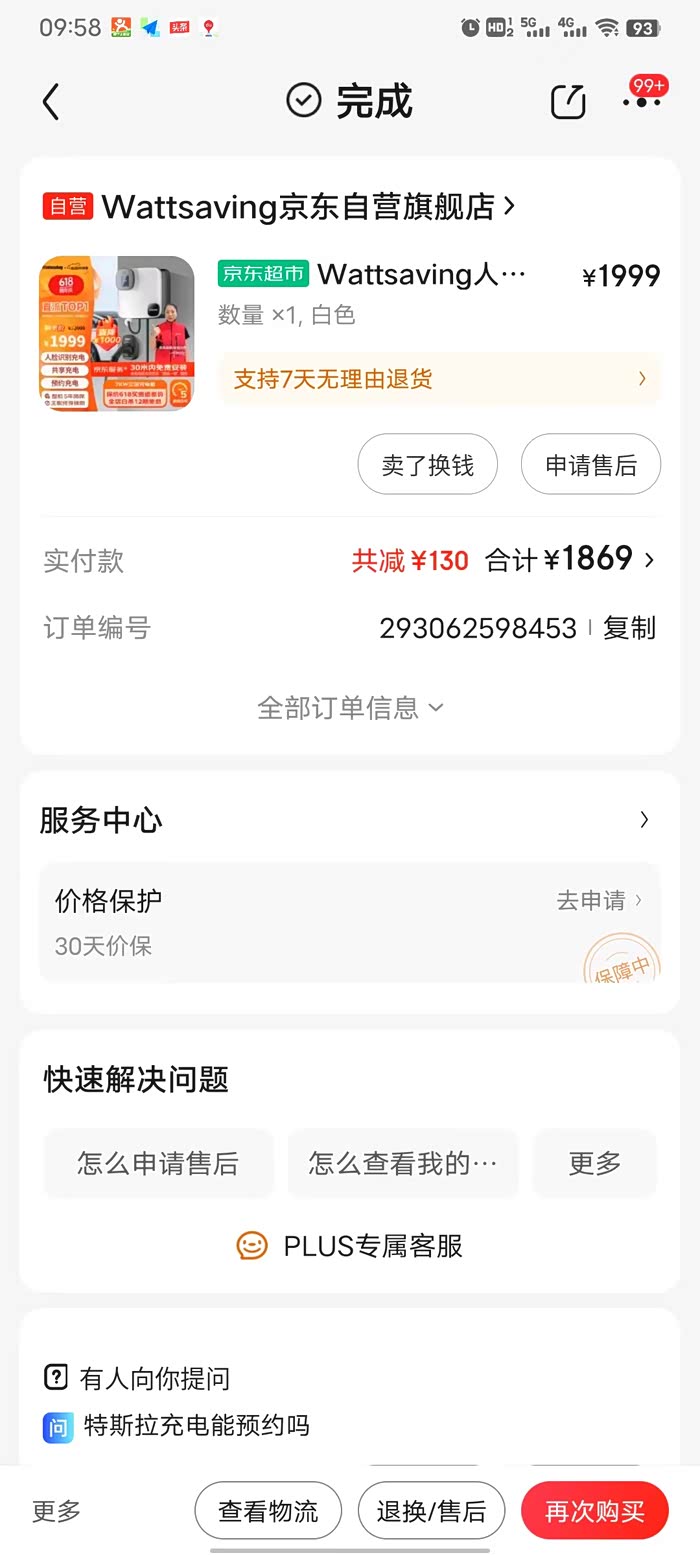Tap 查看物流 to track delivery

point(268,1511)
